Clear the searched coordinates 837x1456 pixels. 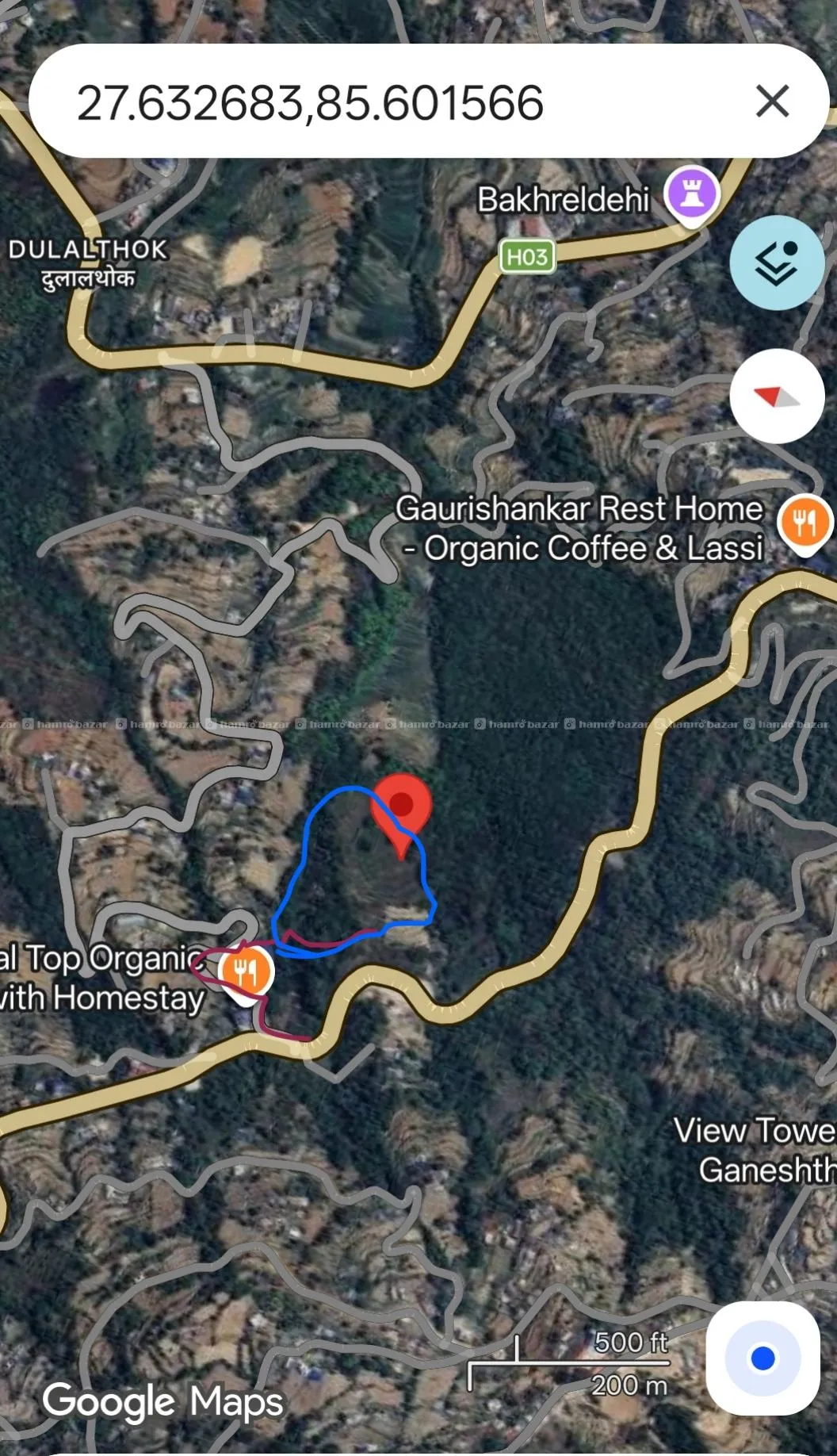772,102
